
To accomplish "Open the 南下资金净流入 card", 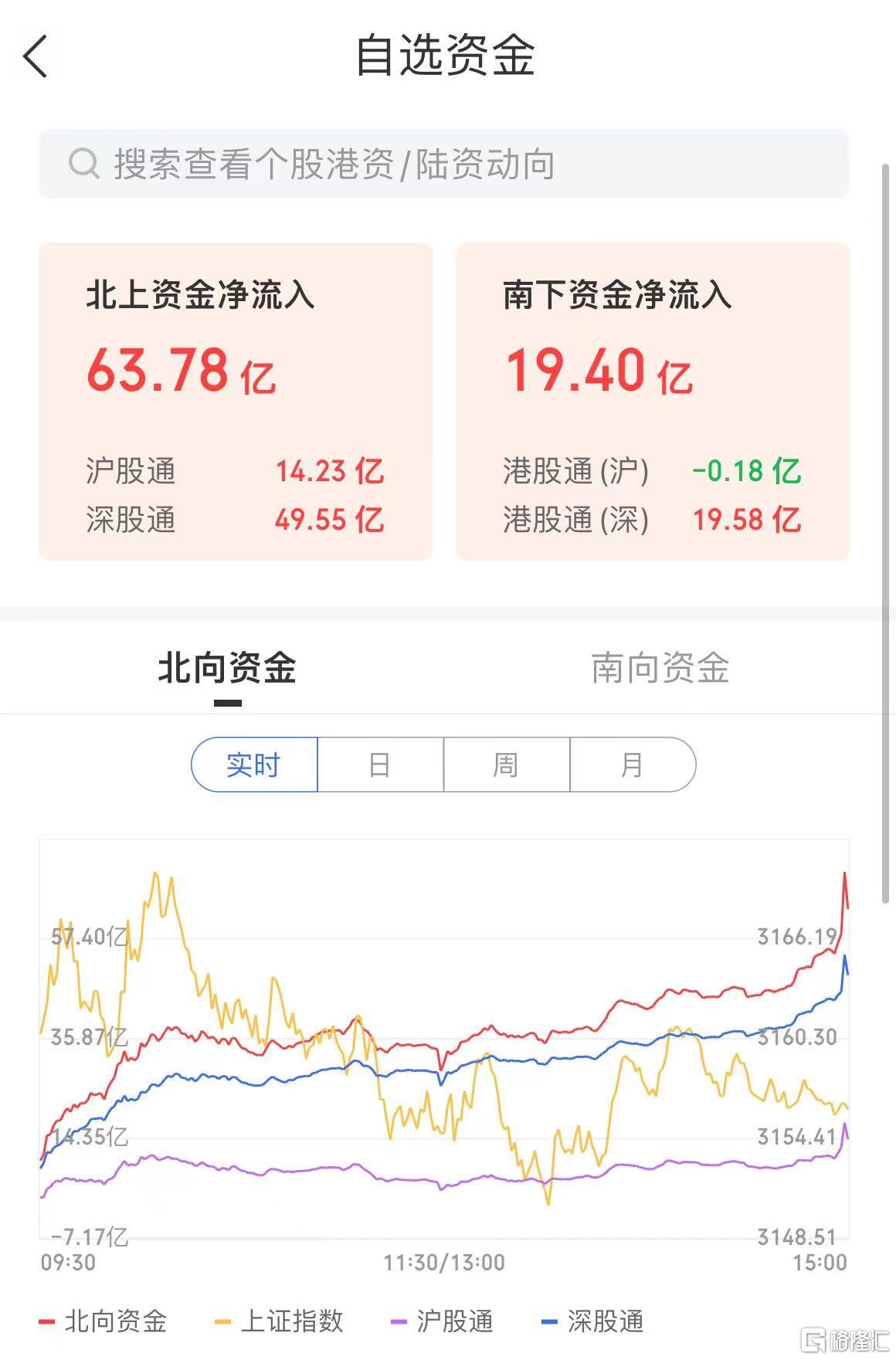I will (653, 401).
